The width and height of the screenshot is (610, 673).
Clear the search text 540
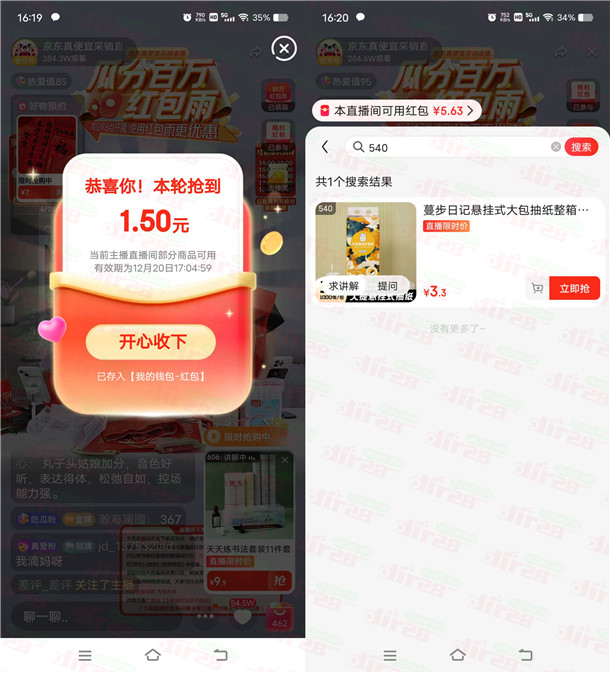(556, 147)
